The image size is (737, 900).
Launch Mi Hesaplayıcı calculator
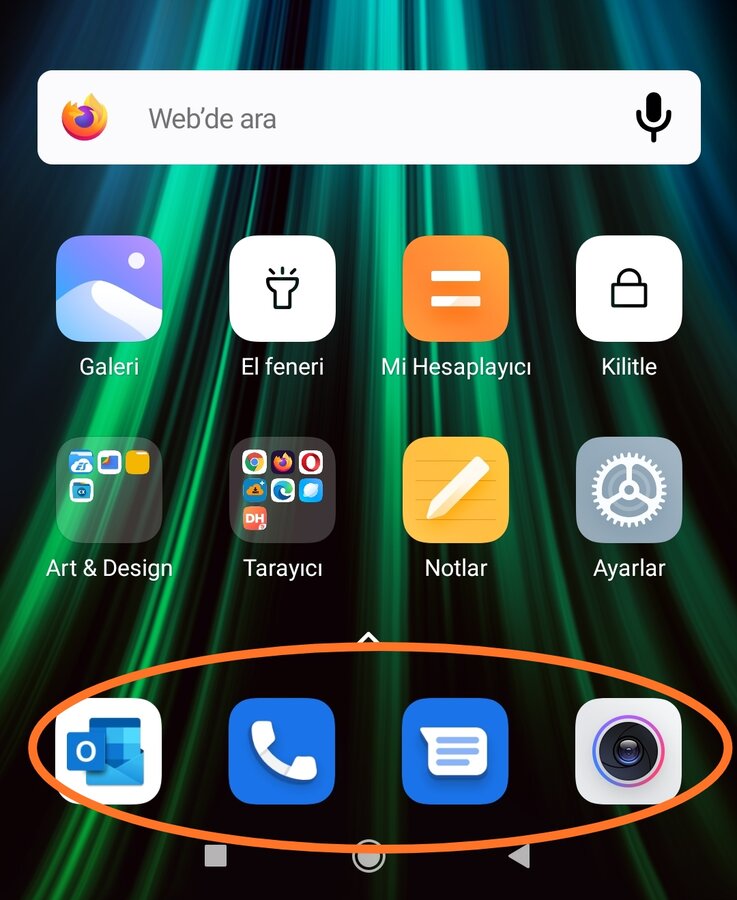(x=455, y=289)
